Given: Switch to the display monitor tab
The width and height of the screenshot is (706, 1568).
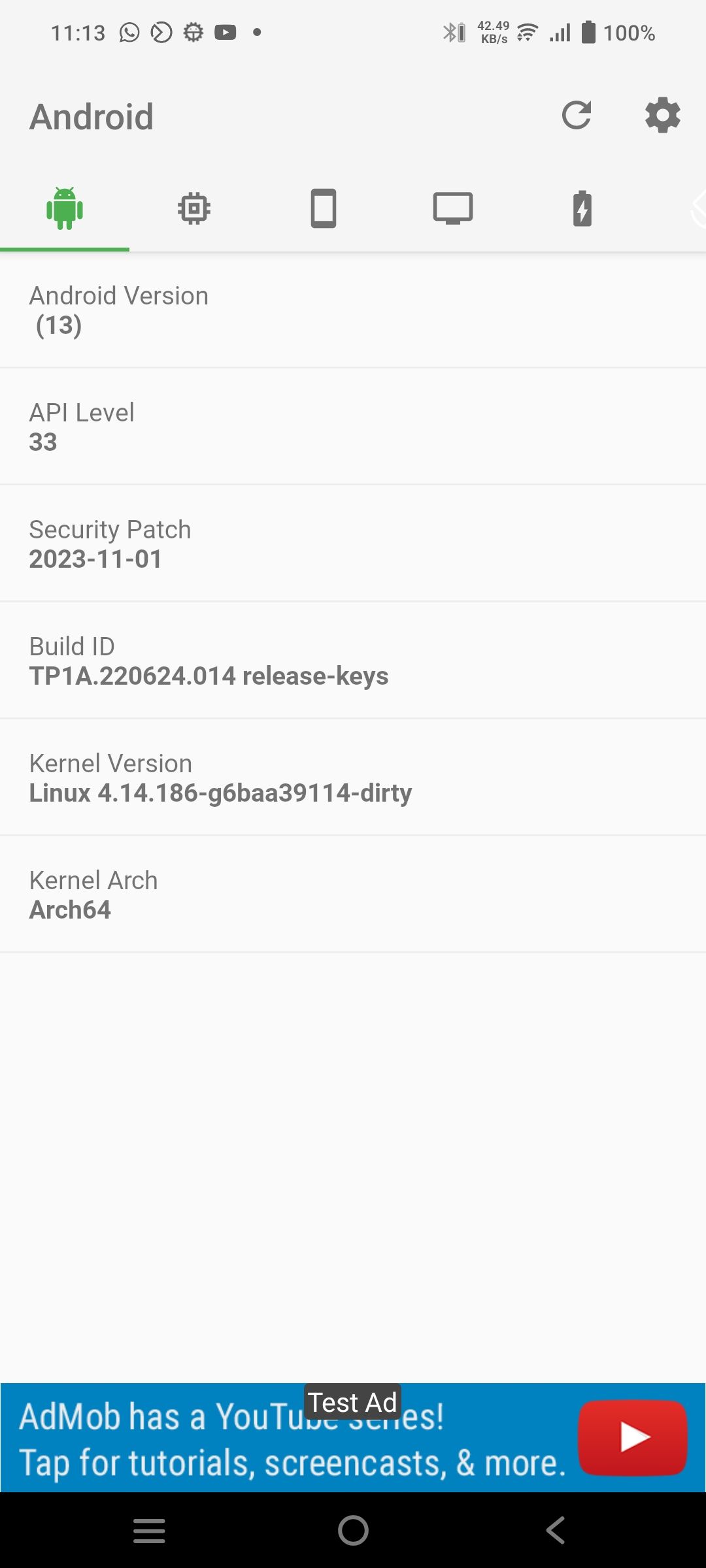Looking at the screenshot, I should click(x=453, y=209).
